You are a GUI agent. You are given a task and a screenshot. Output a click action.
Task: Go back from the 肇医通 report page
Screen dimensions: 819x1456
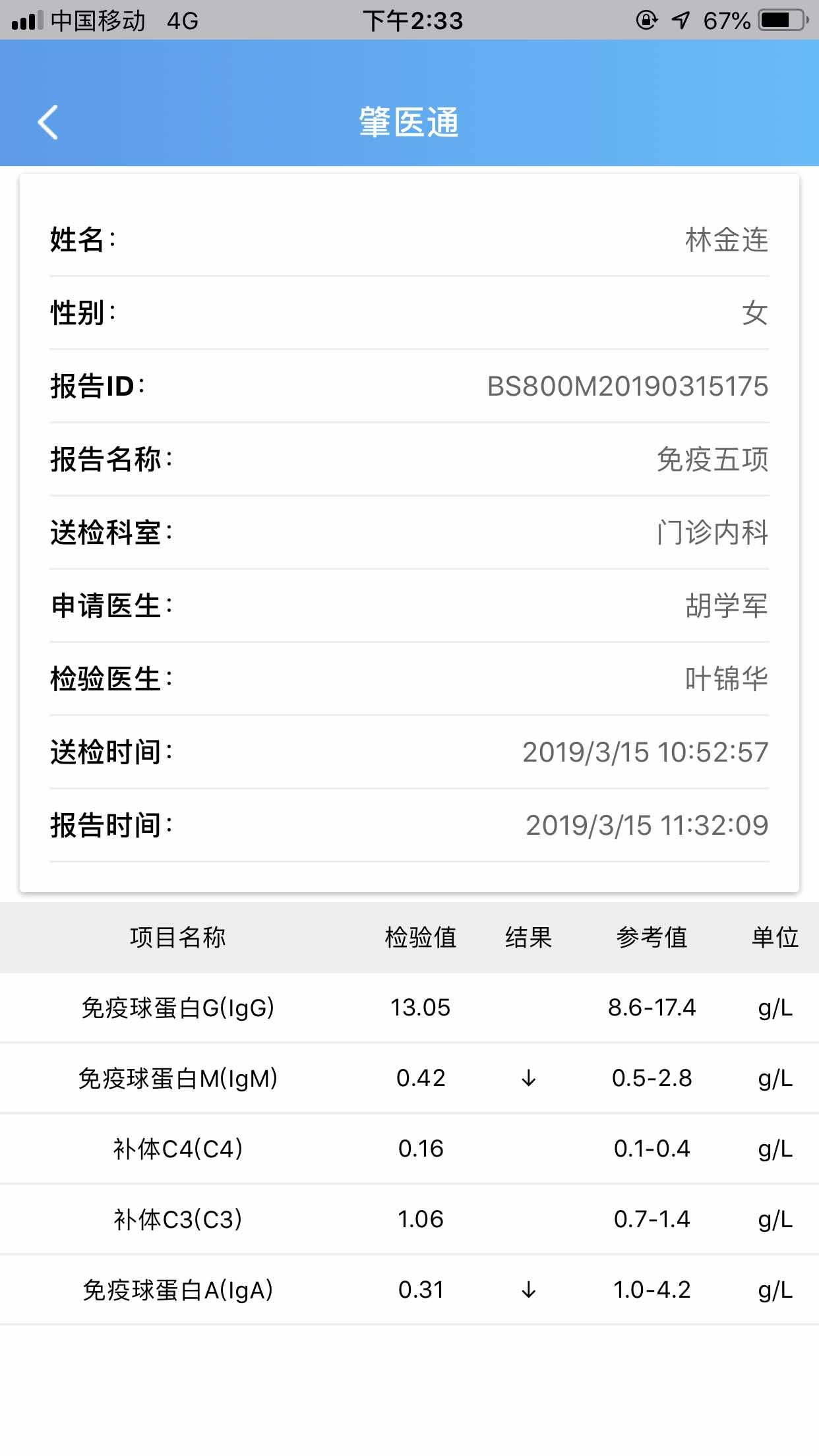[48, 123]
